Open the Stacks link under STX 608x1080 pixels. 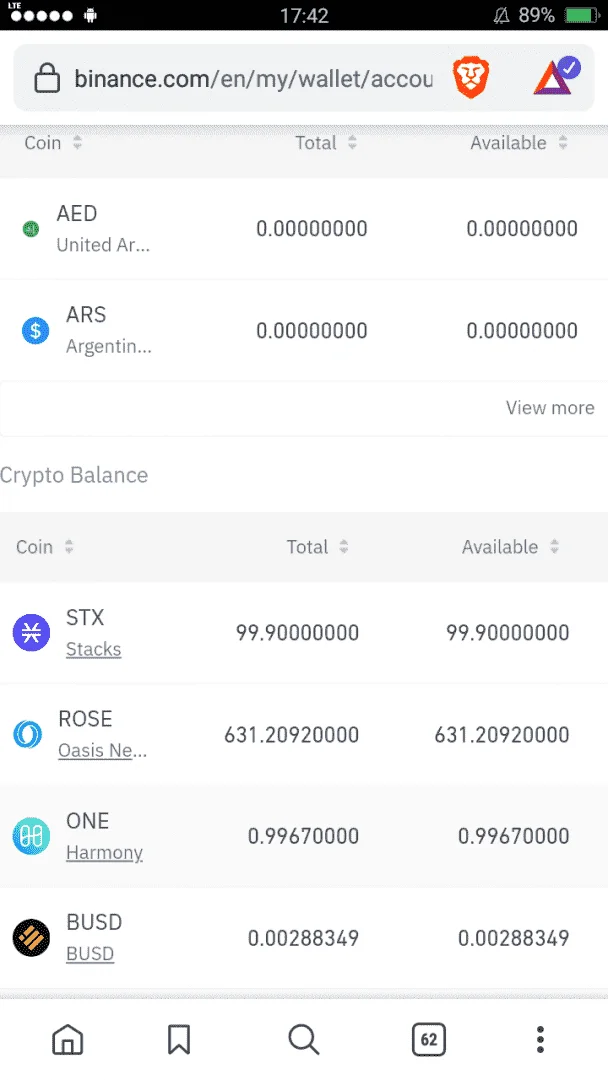tap(94, 650)
